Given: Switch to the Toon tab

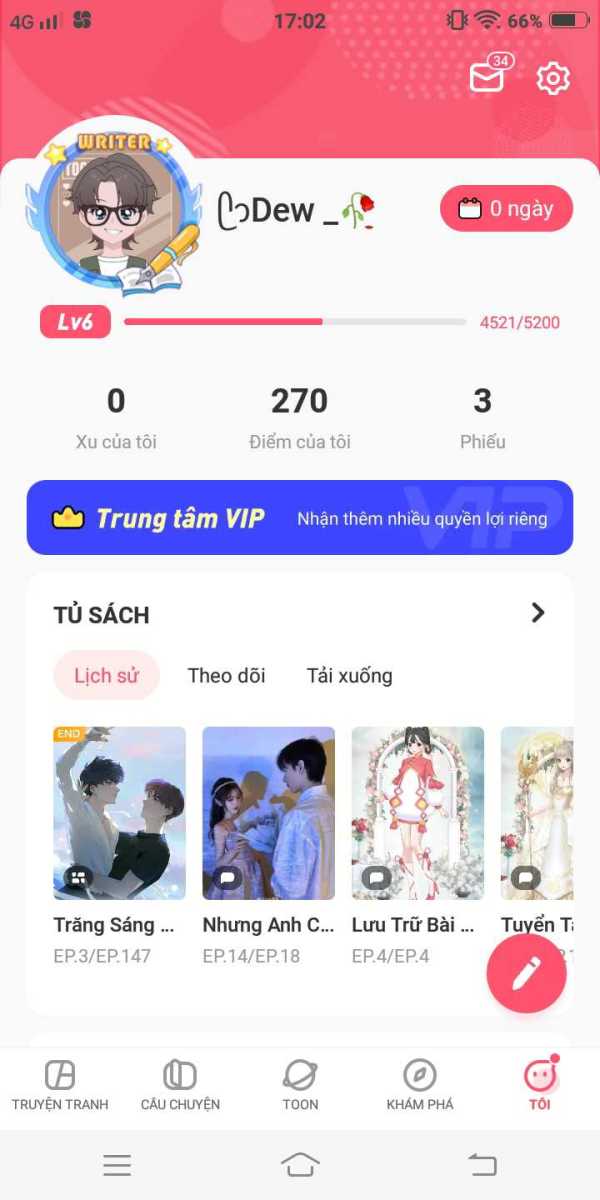Looking at the screenshot, I should tap(300, 1086).
